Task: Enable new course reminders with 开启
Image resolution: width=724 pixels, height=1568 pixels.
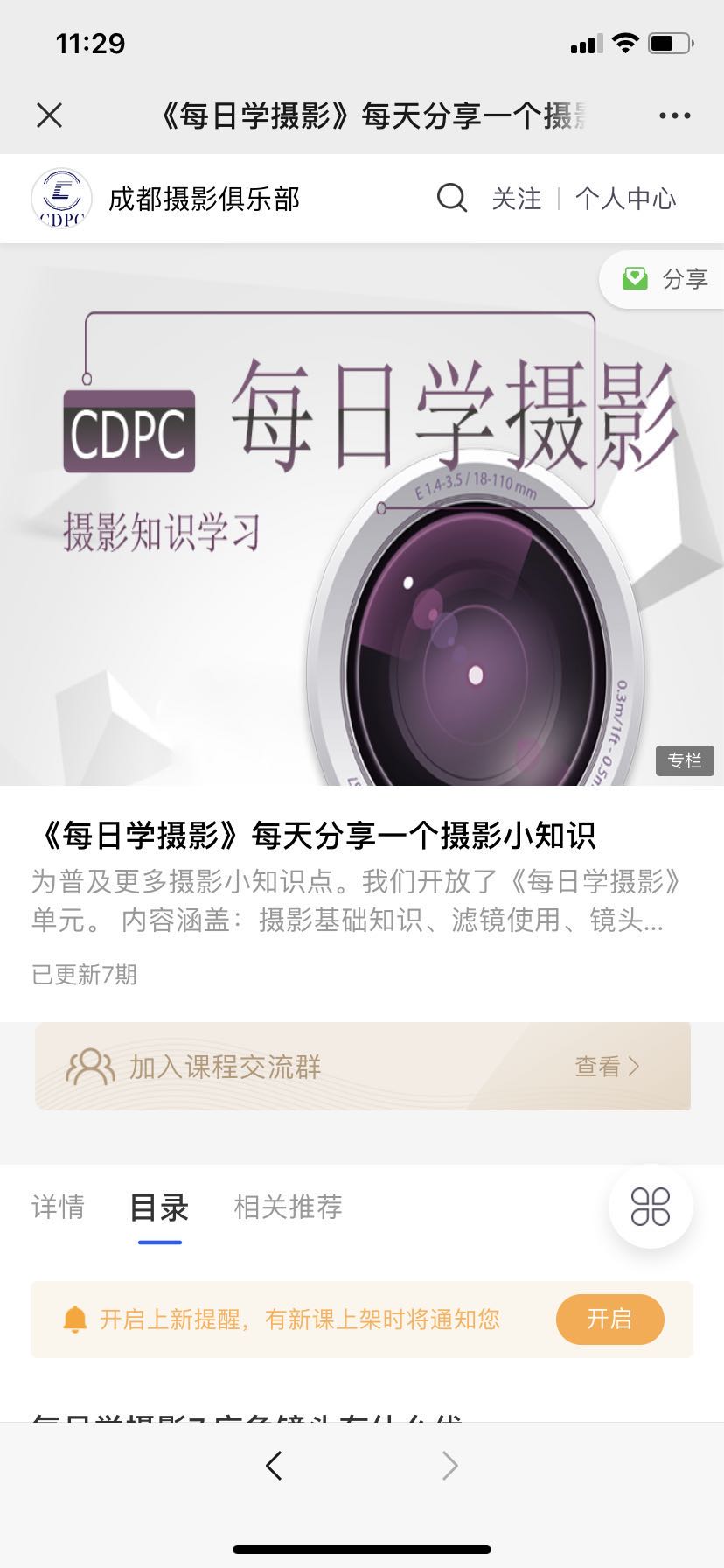Action: (609, 1319)
